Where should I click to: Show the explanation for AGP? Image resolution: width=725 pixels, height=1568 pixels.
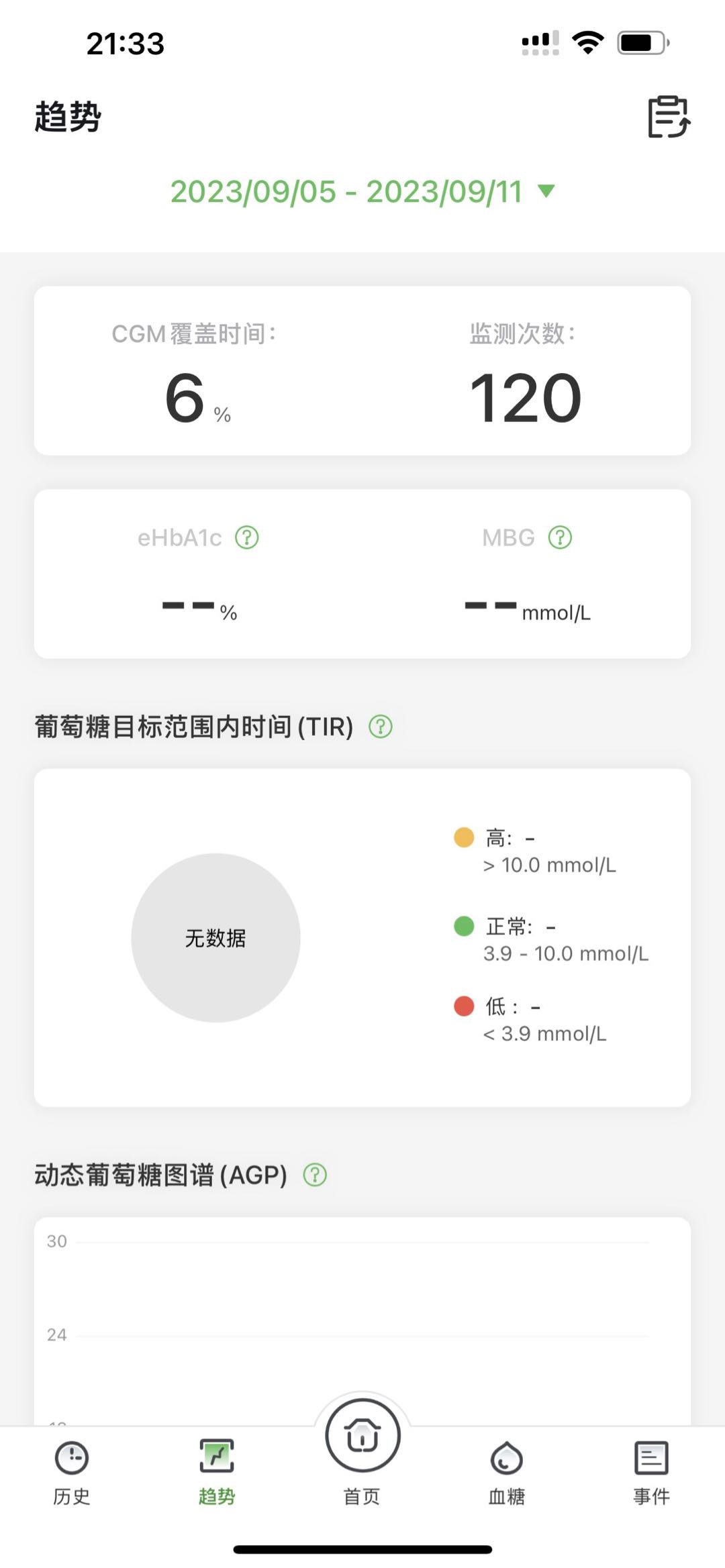point(315,1175)
